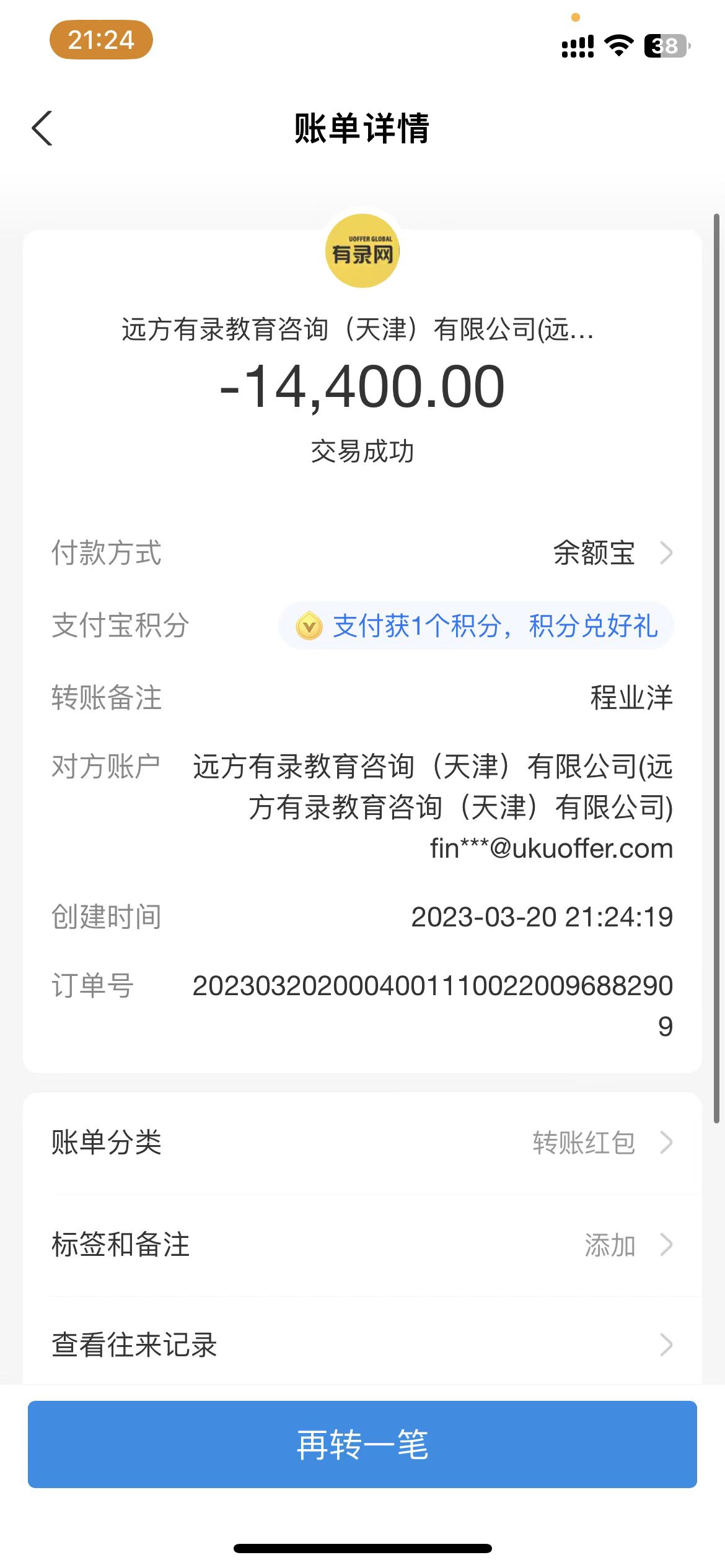Viewport: 725px width, 1568px height.
Task: Add a note via 标签和备注
Action: point(362,1245)
